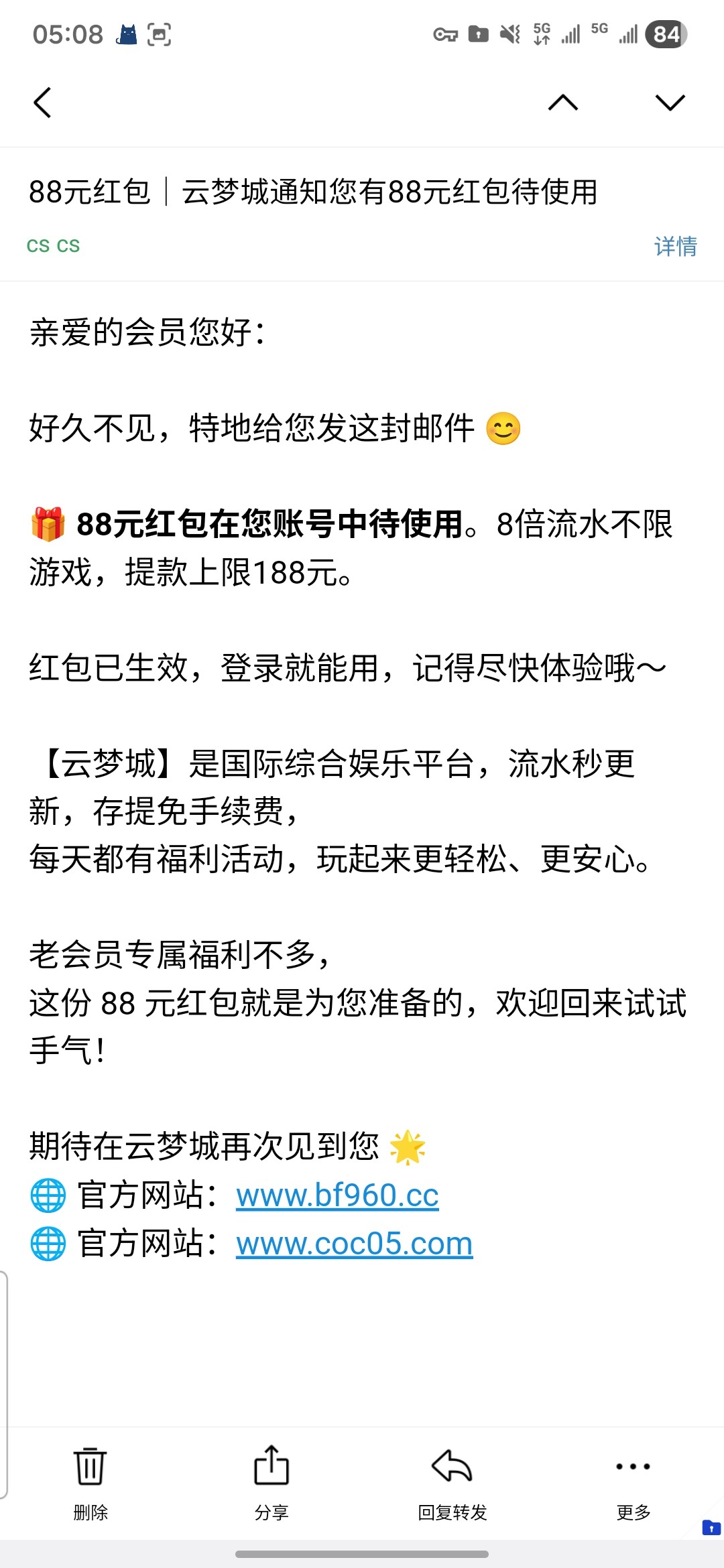Open 详情 to view email details

(x=675, y=247)
